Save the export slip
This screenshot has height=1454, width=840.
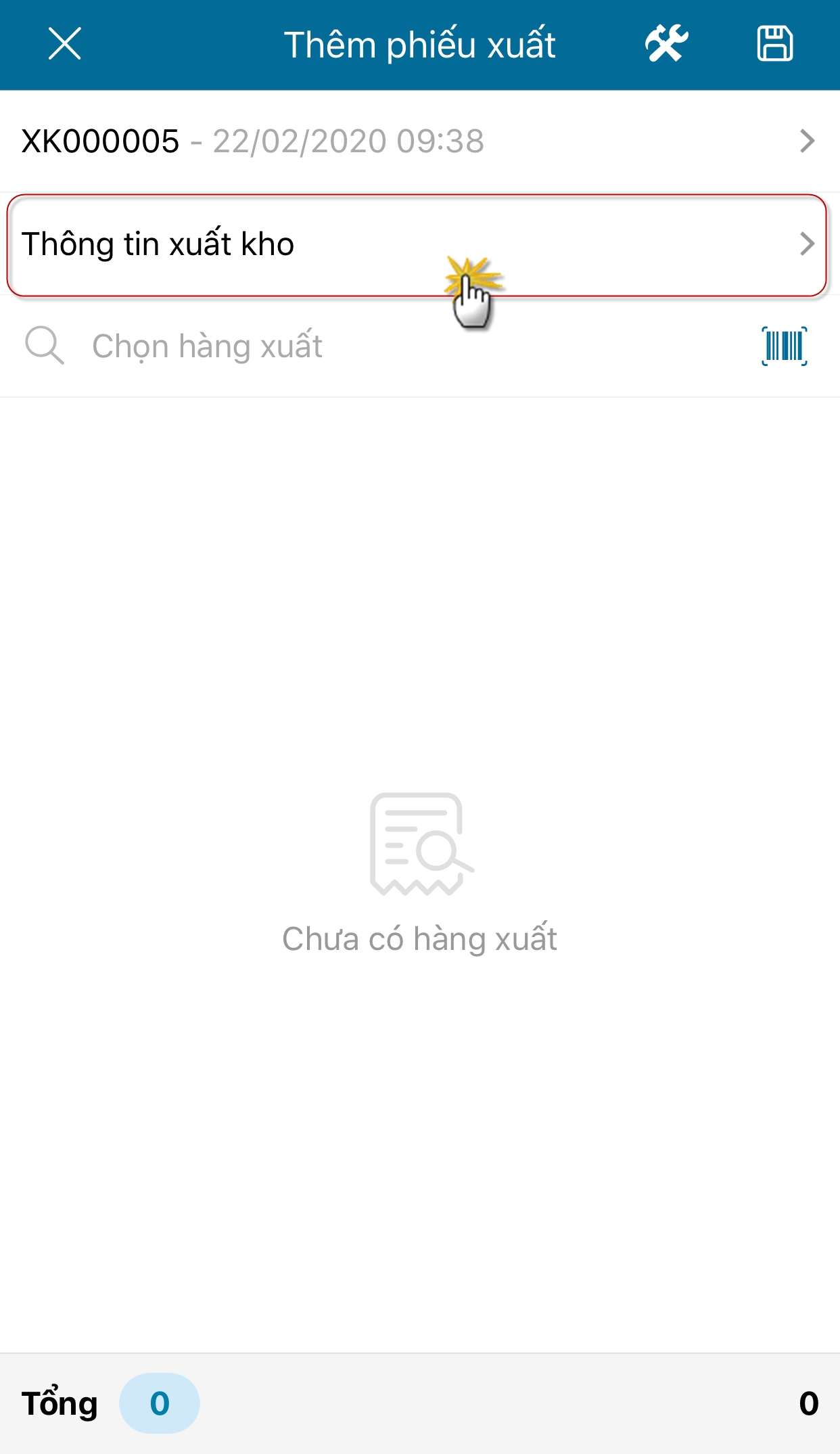click(774, 44)
